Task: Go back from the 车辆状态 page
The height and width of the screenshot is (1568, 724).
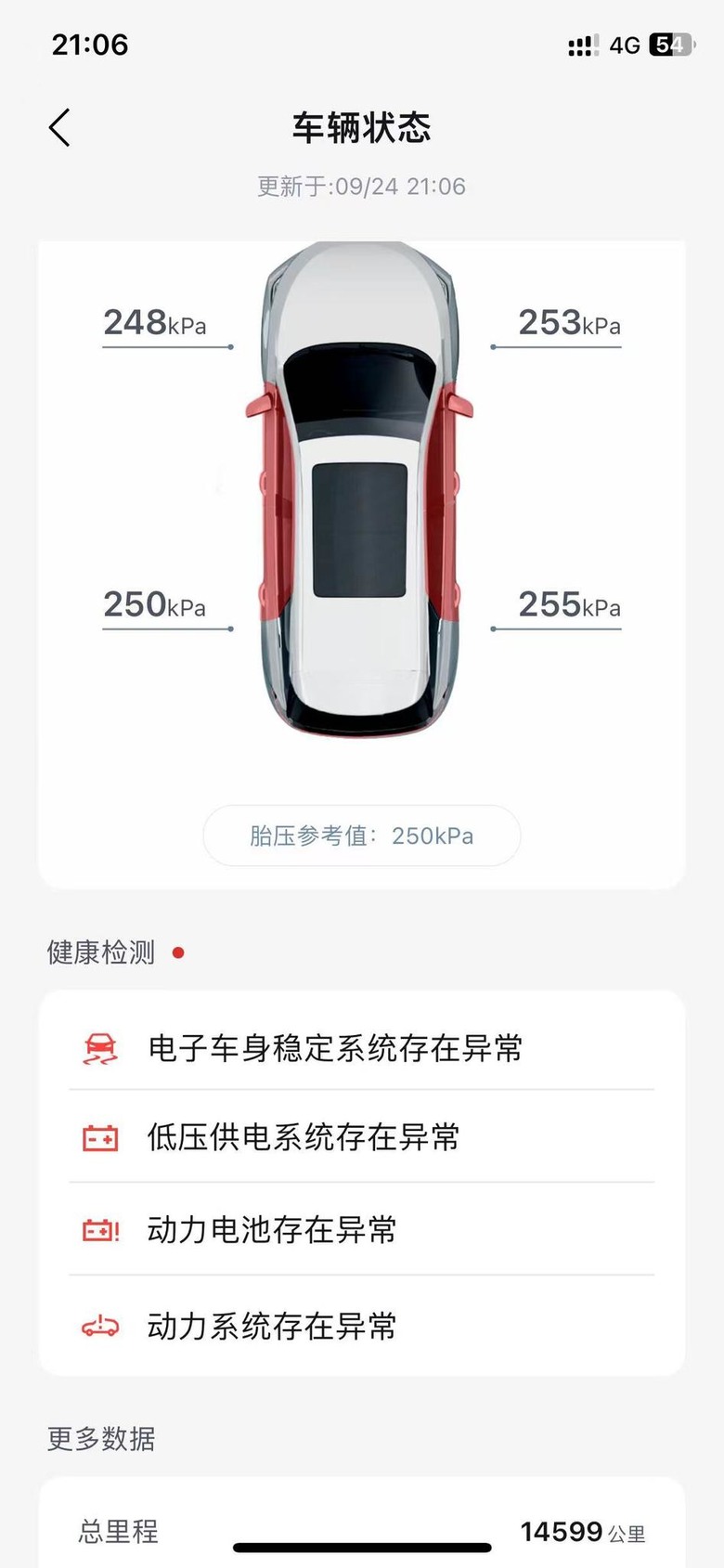Action: click(x=59, y=128)
